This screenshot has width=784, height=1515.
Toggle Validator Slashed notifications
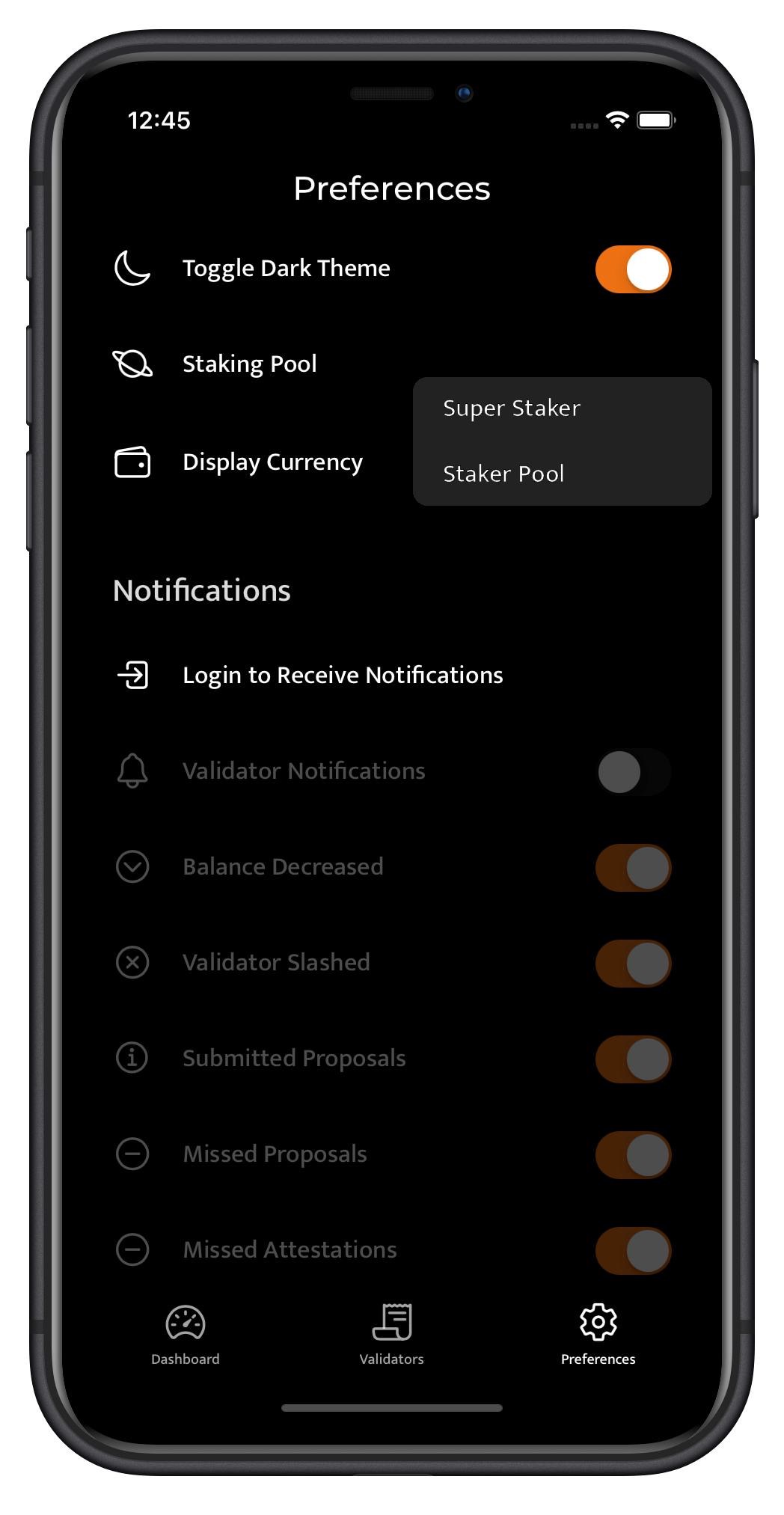633,964
